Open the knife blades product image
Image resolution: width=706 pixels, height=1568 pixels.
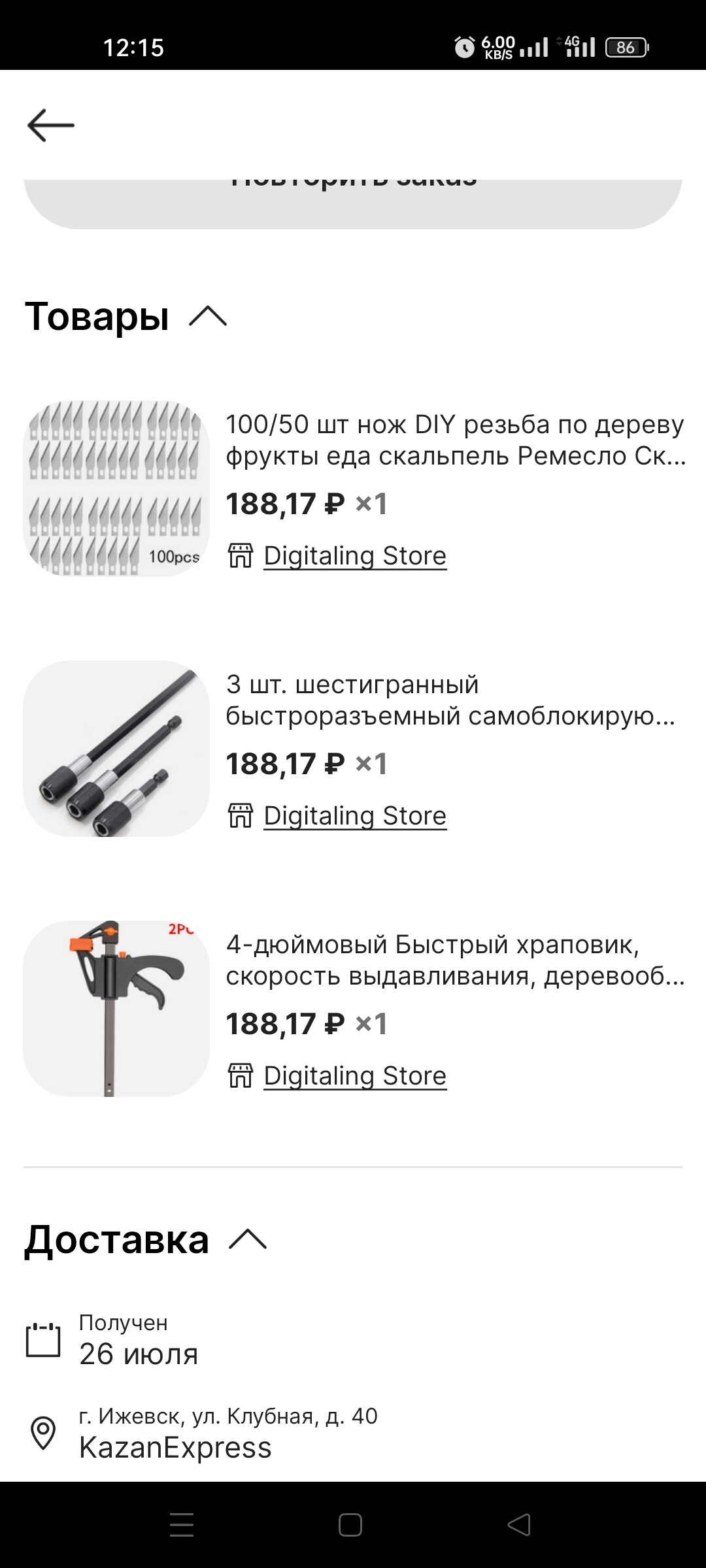pos(116,489)
